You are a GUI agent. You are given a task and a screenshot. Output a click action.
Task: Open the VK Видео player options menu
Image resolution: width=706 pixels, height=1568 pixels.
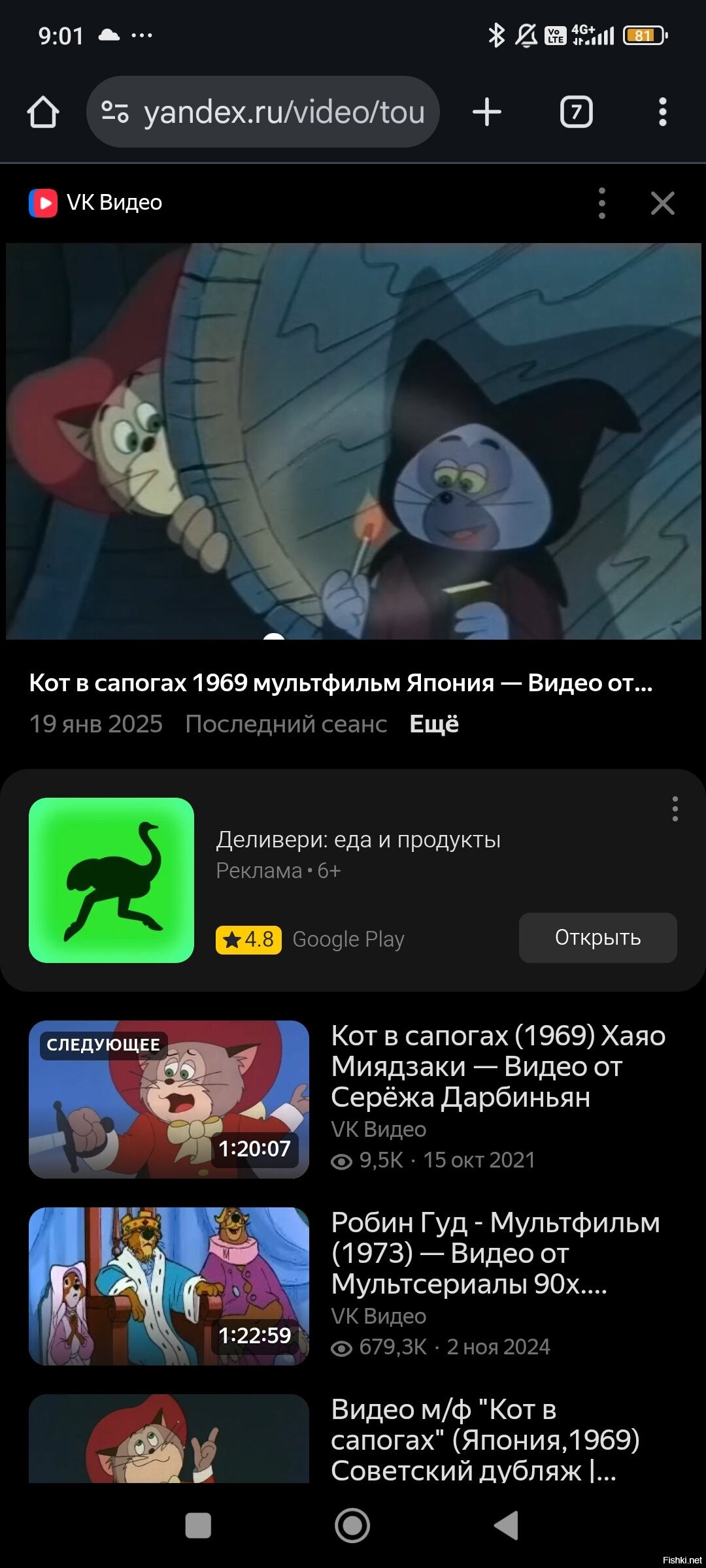coord(602,203)
